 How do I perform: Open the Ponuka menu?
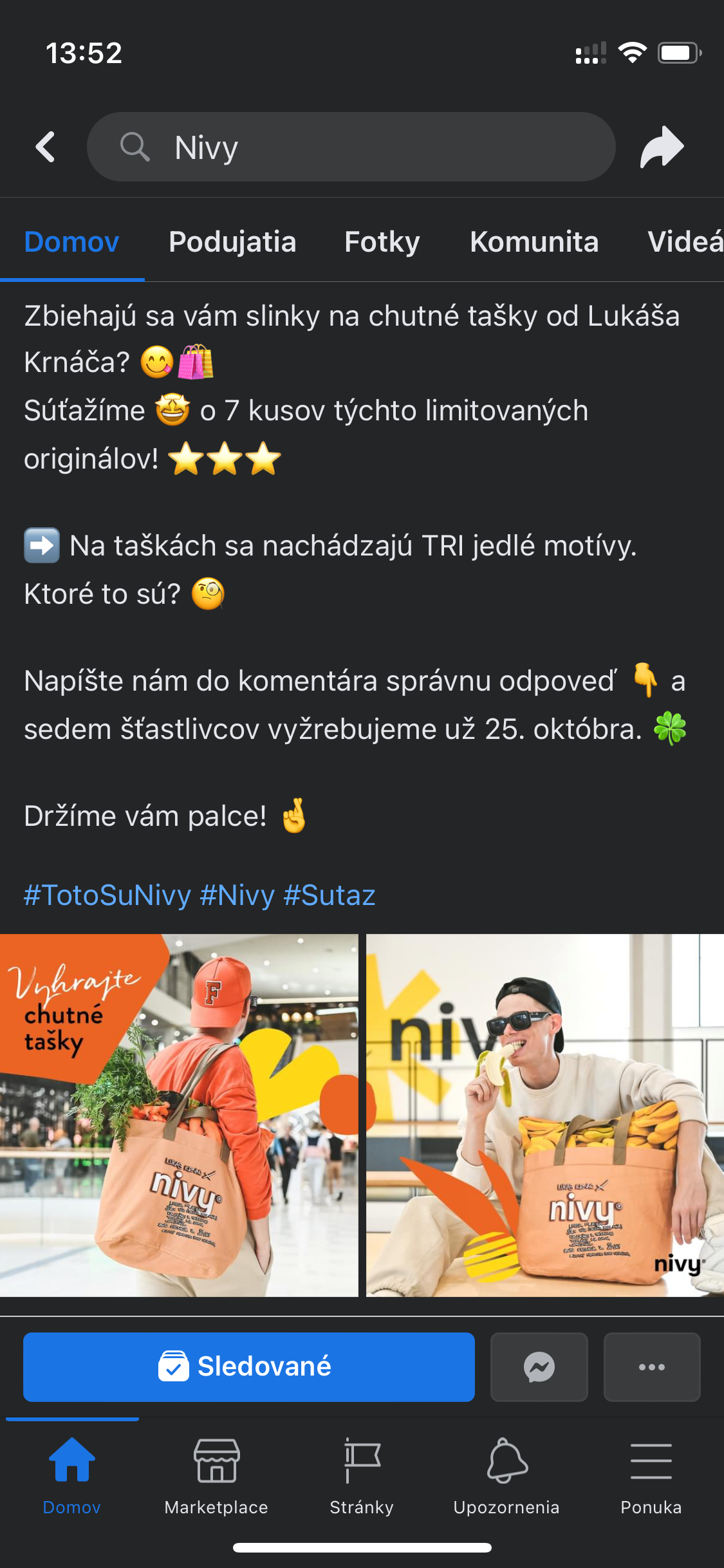click(x=651, y=1477)
